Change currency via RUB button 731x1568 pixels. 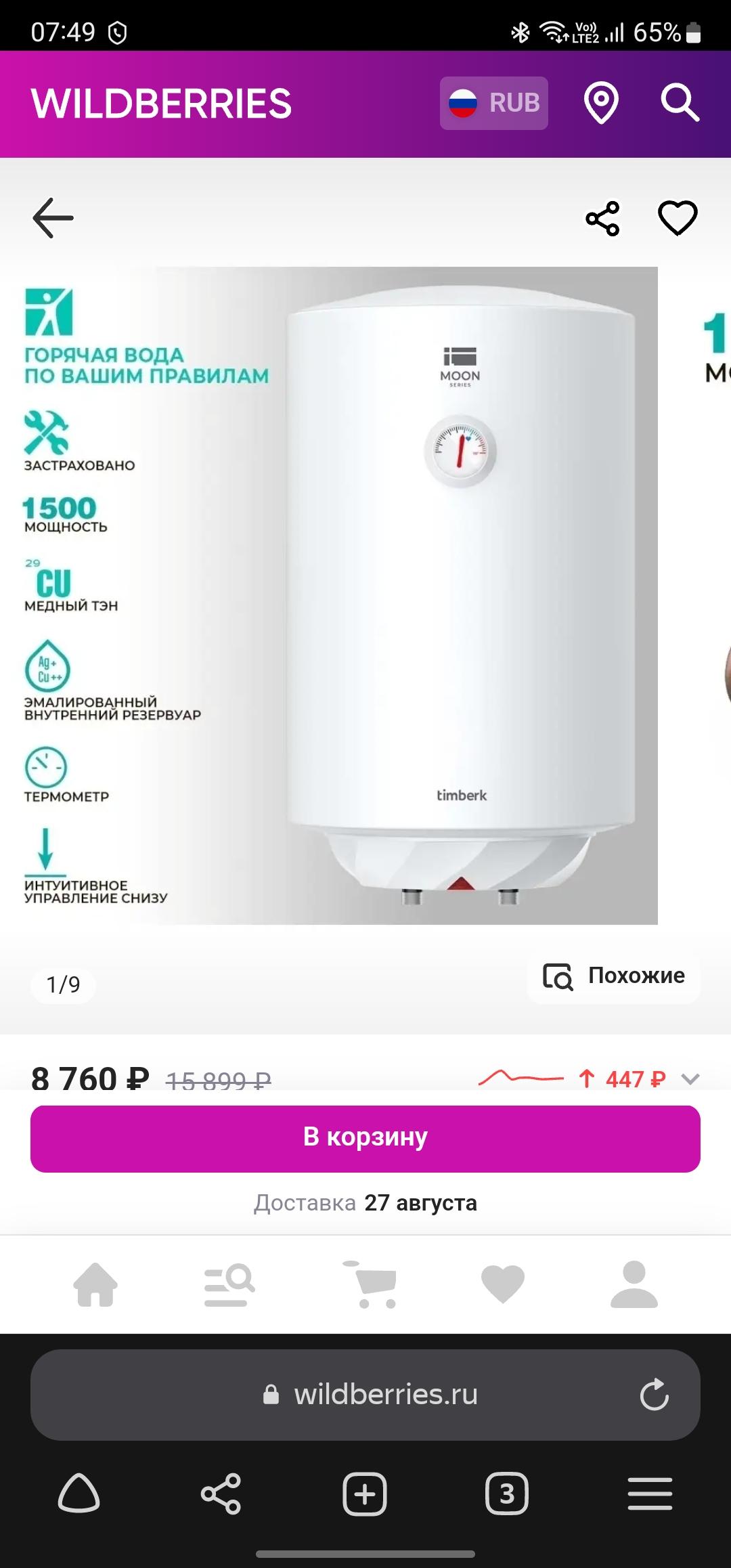[x=494, y=104]
